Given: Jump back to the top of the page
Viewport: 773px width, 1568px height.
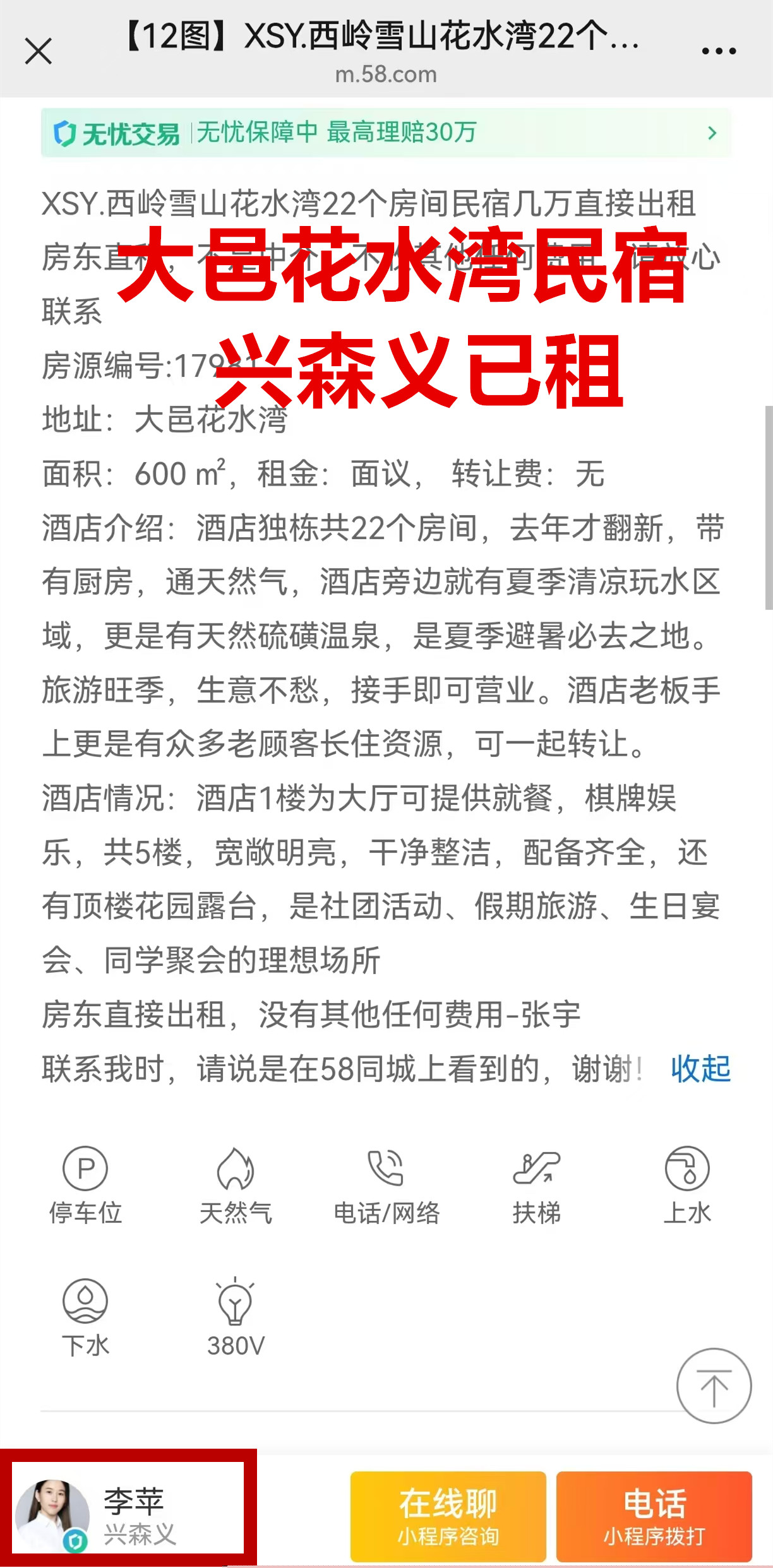Looking at the screenshot, I should [x=714, y=1386].
